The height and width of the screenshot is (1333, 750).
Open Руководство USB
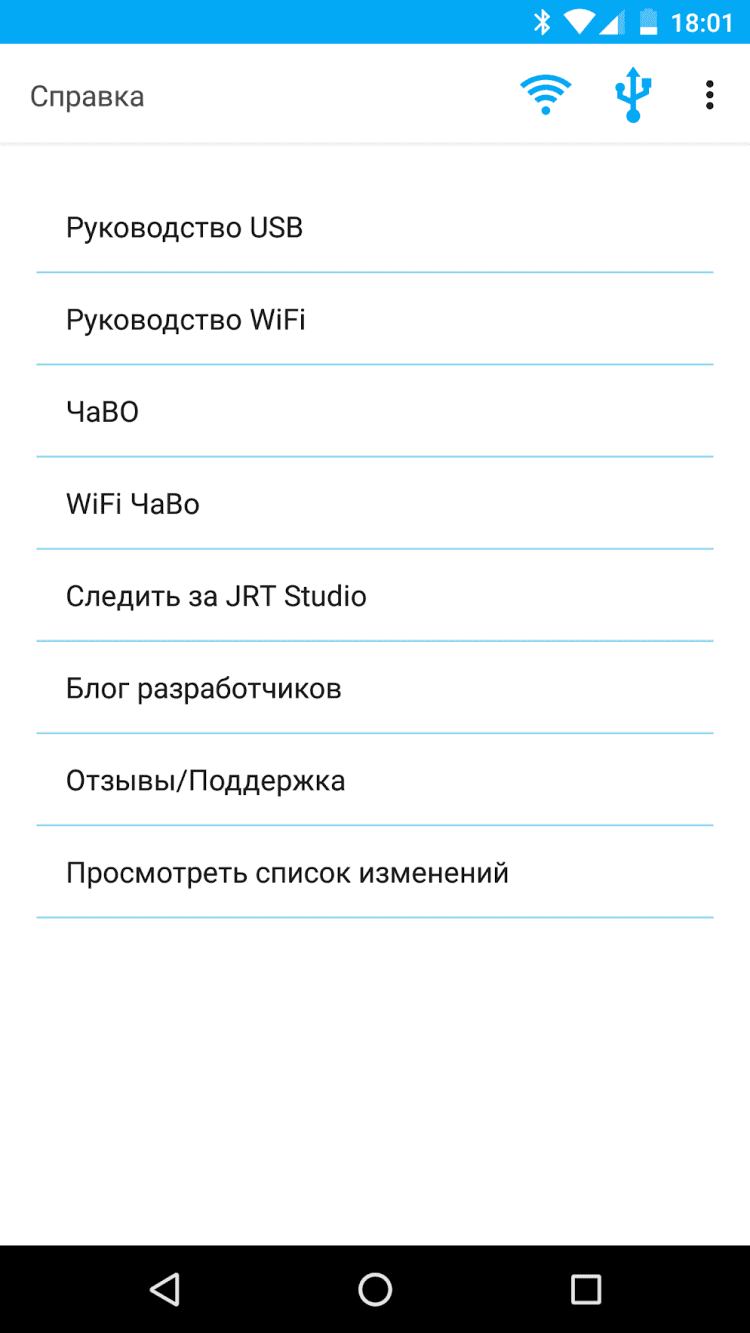[374, 228]
